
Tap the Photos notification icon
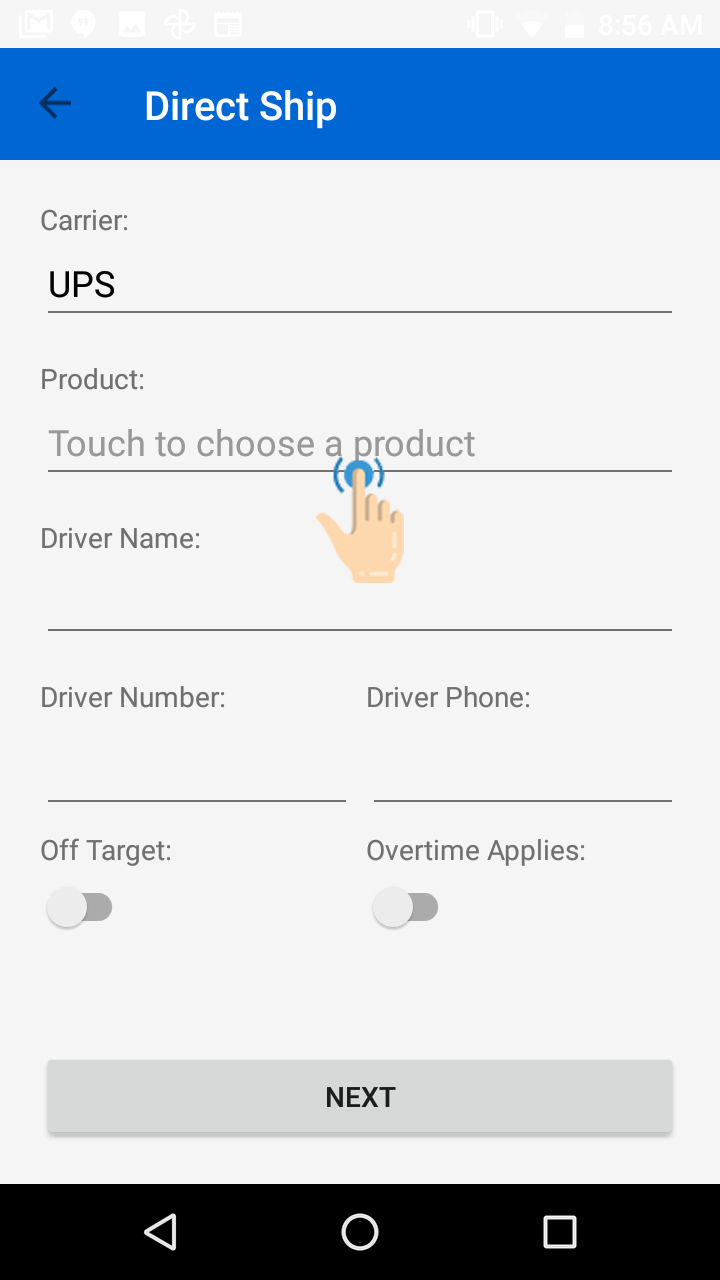tap(131, 23)
